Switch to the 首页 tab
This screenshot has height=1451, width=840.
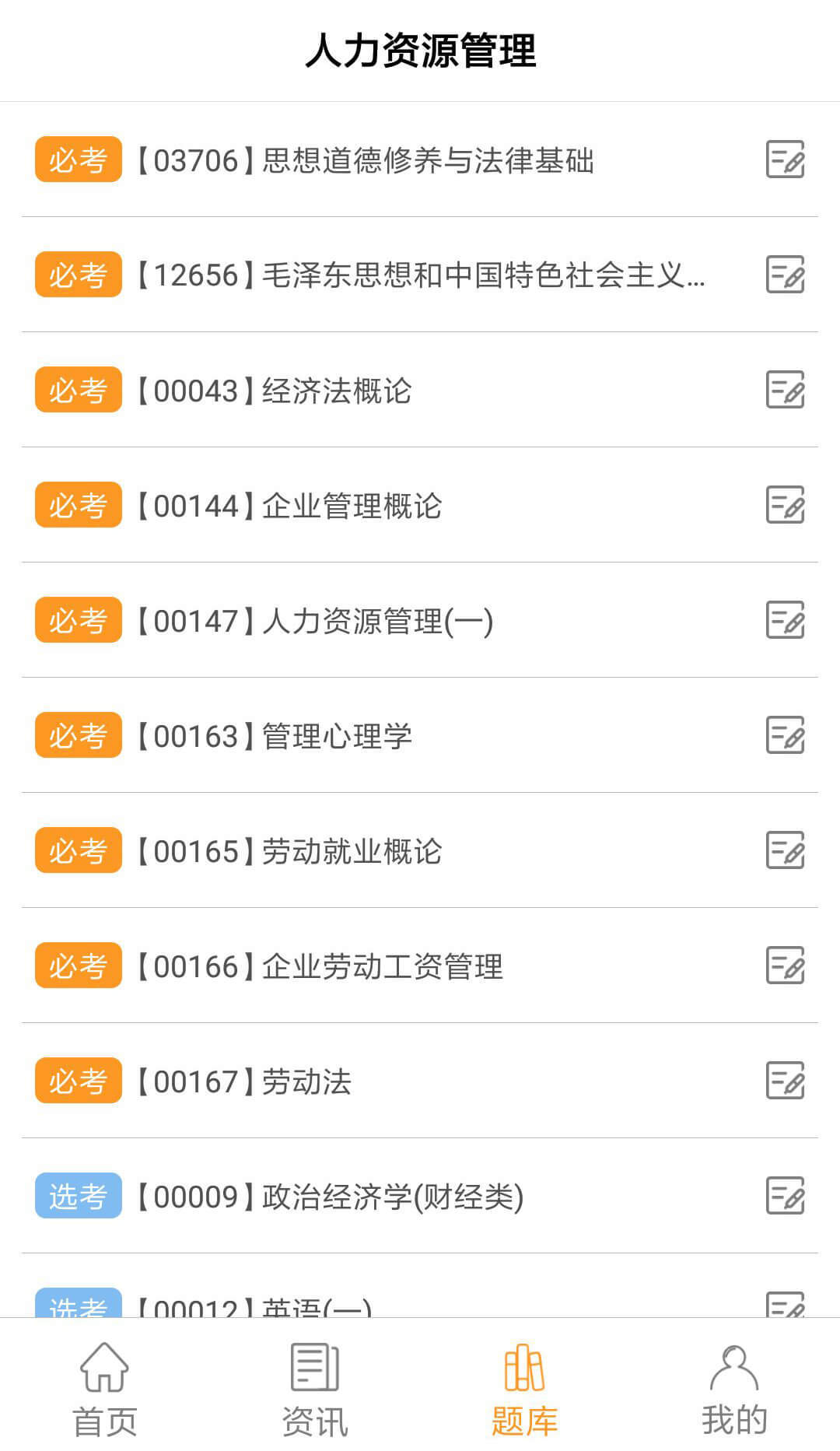[105, 1389]
